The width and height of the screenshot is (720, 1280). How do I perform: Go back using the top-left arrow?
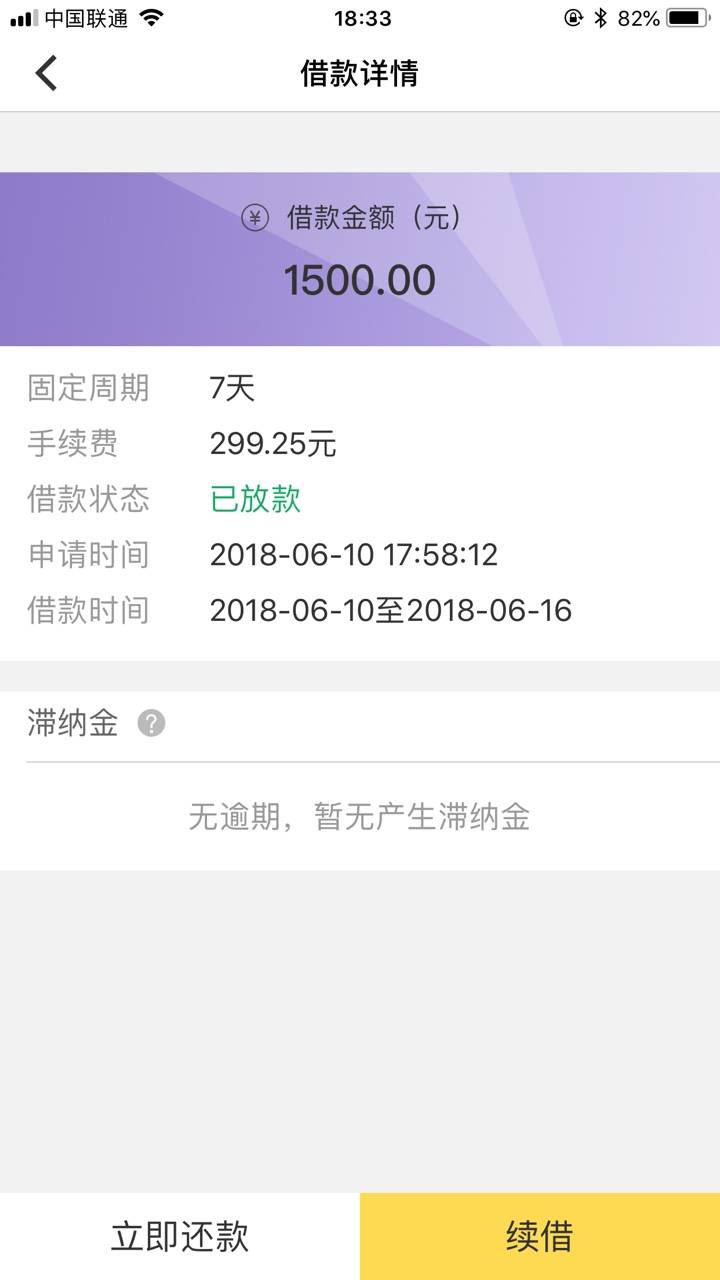pos(46,73)
